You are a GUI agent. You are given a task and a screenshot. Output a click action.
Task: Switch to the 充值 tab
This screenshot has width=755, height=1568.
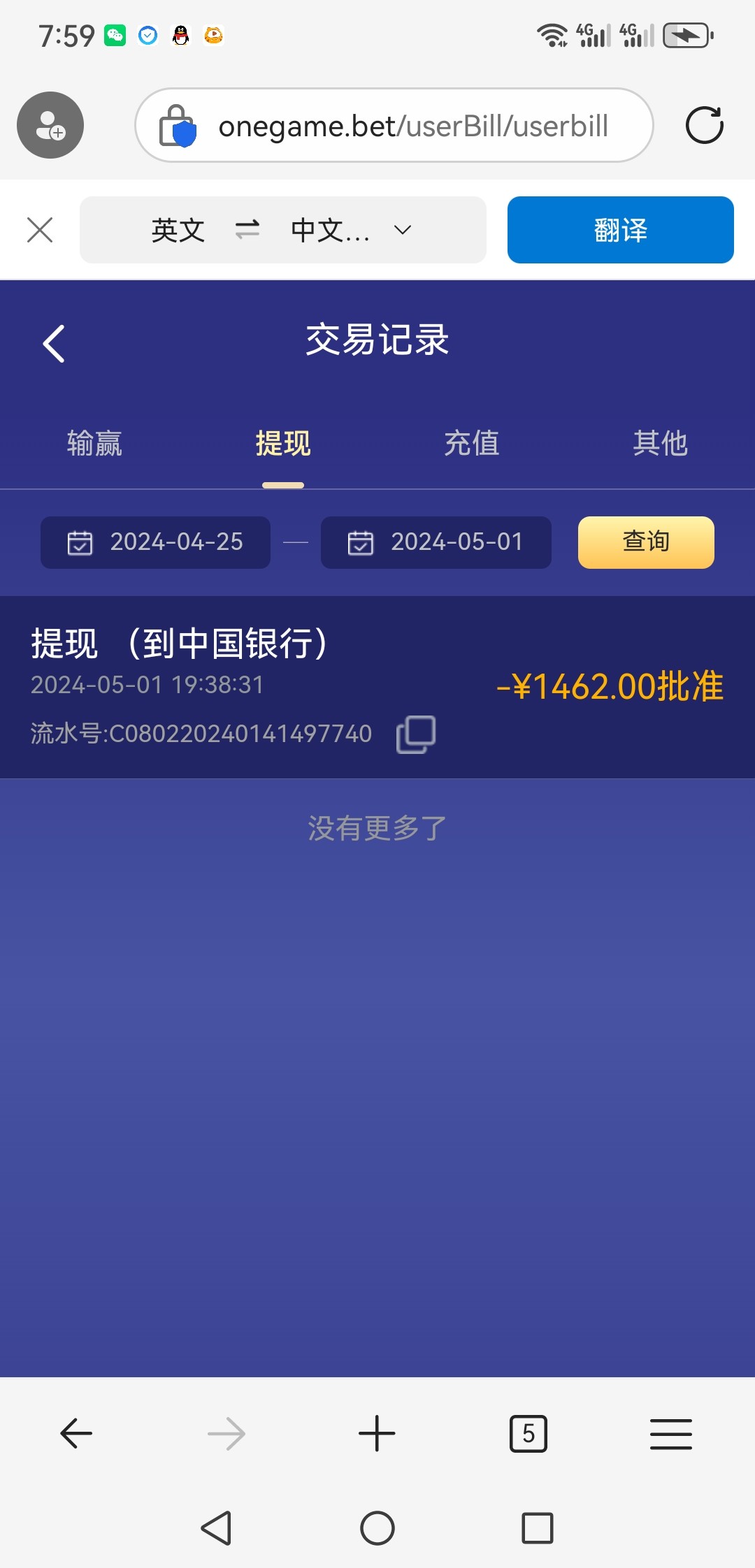click(x=472, y=443)
